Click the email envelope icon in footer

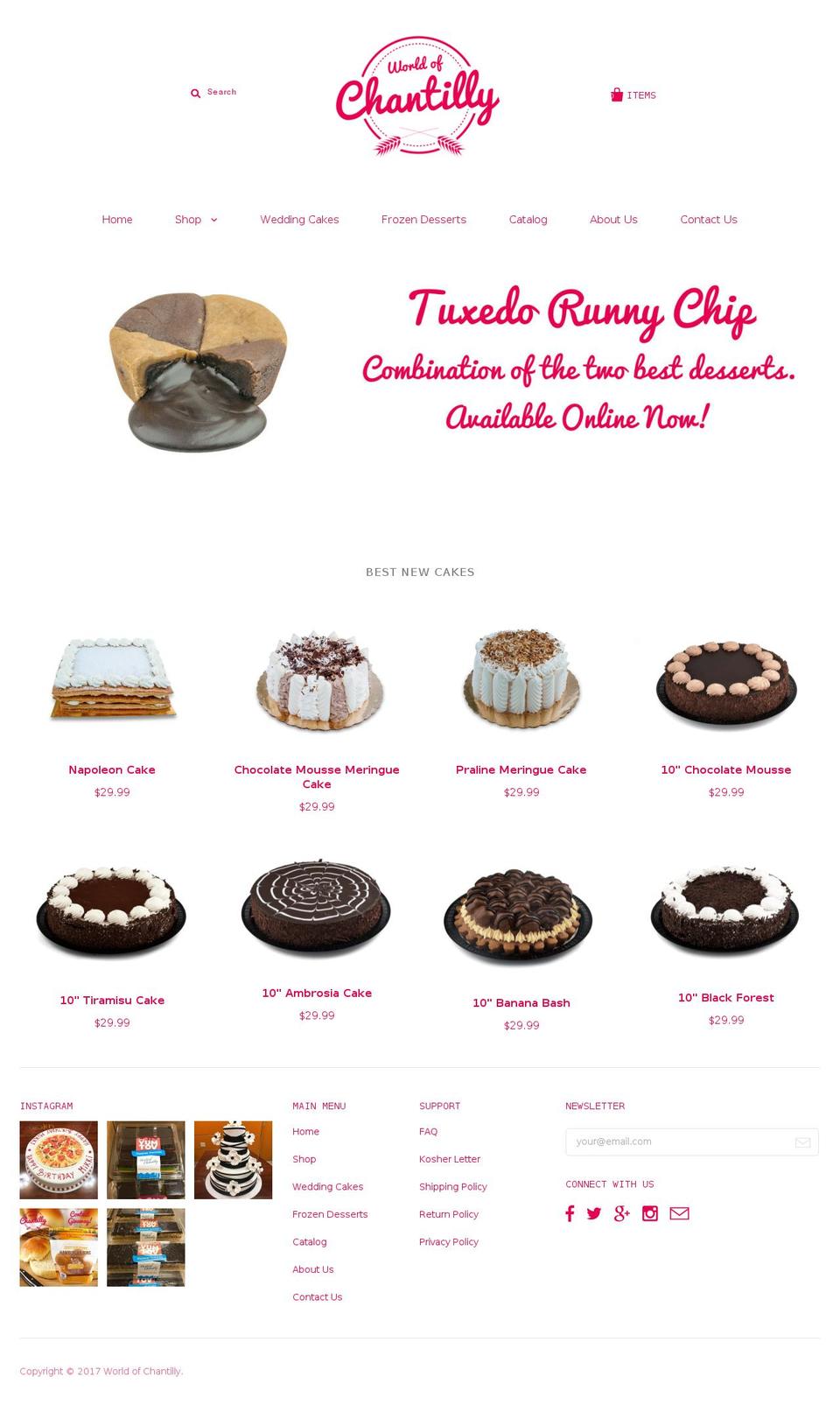679,1214
